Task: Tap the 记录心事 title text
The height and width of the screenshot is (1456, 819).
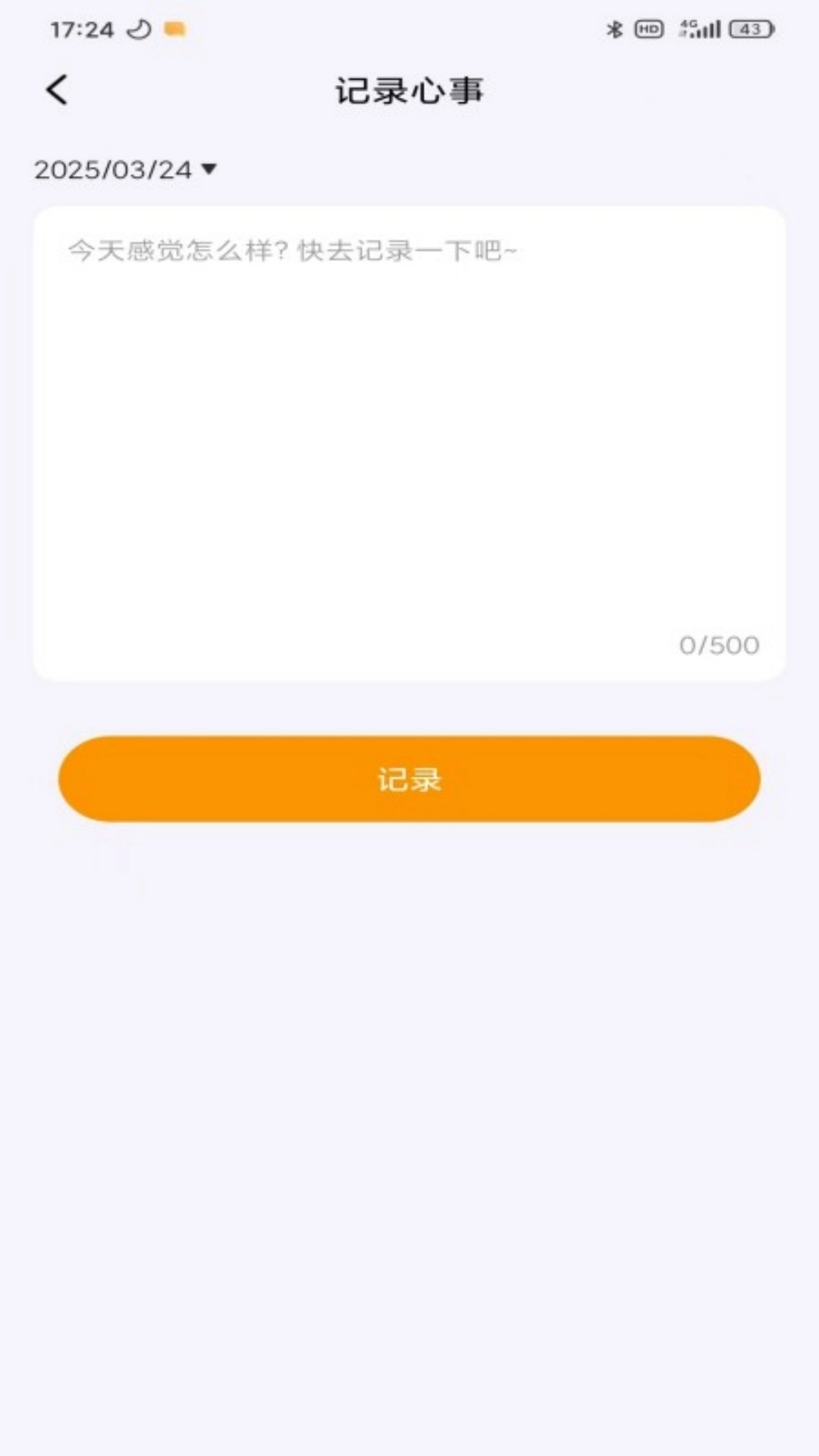Action: [x=409, y=90]
